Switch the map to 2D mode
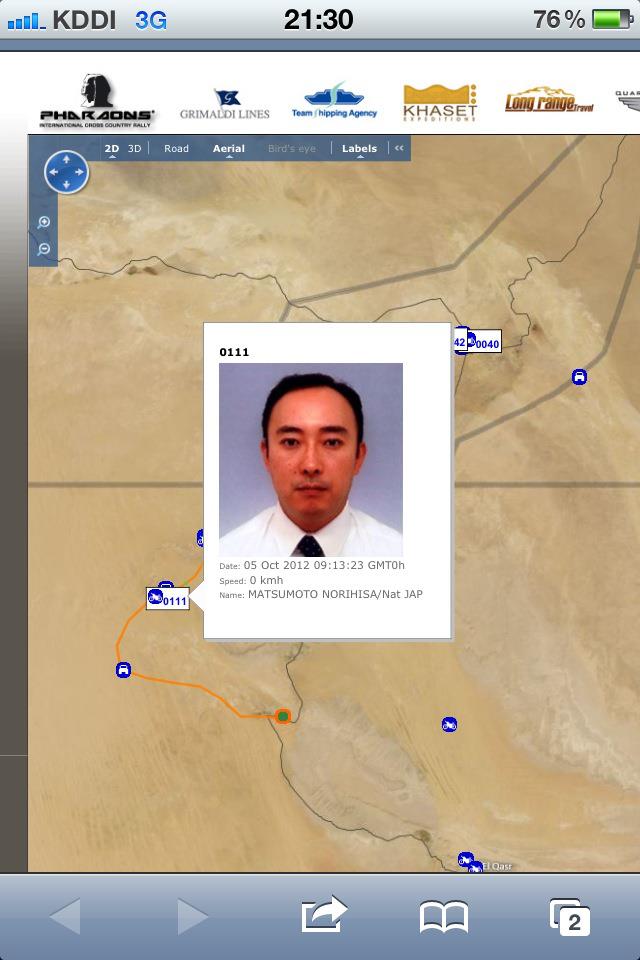640x960 pixels. (112, 148)
